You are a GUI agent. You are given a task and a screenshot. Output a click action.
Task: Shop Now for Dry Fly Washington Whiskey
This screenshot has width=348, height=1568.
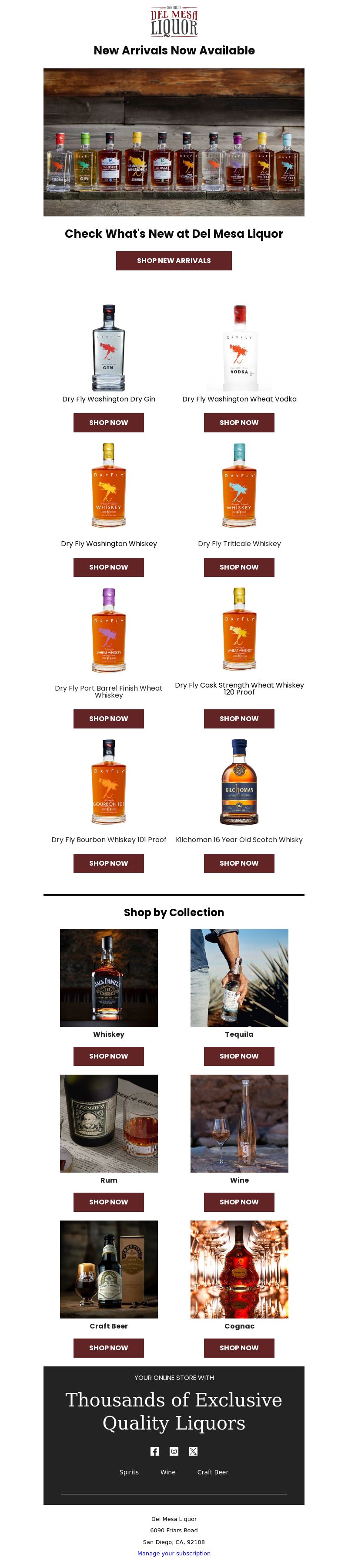point(108,567)
